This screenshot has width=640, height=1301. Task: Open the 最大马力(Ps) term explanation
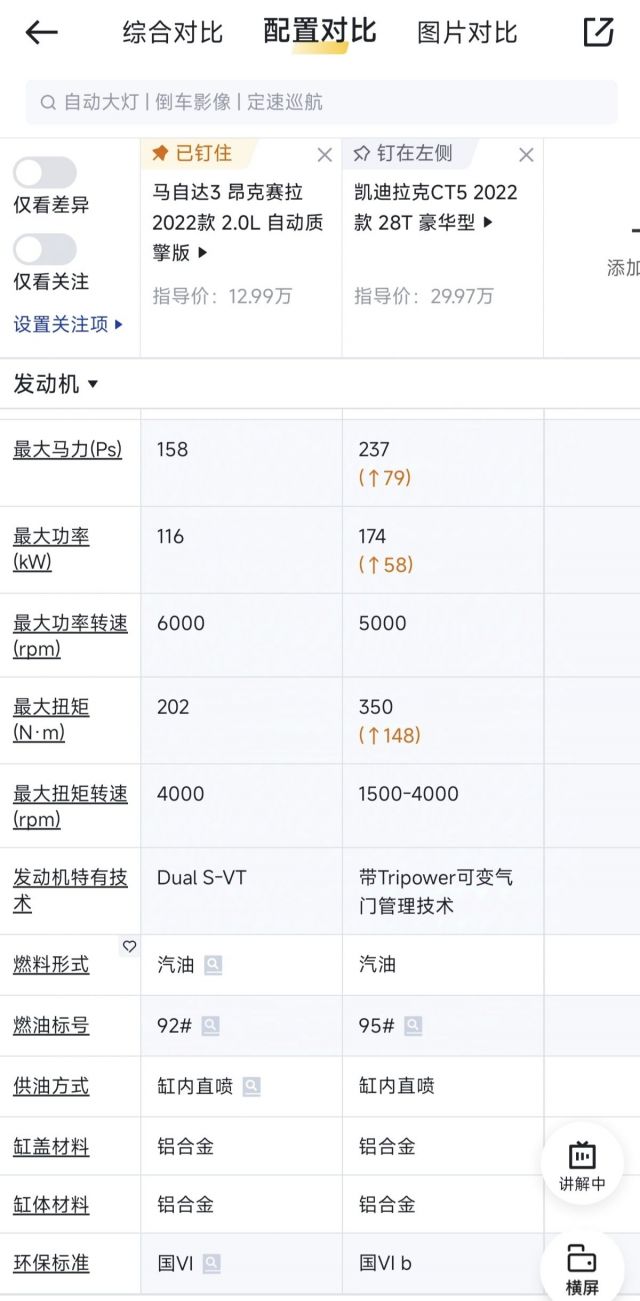point(67,449)
